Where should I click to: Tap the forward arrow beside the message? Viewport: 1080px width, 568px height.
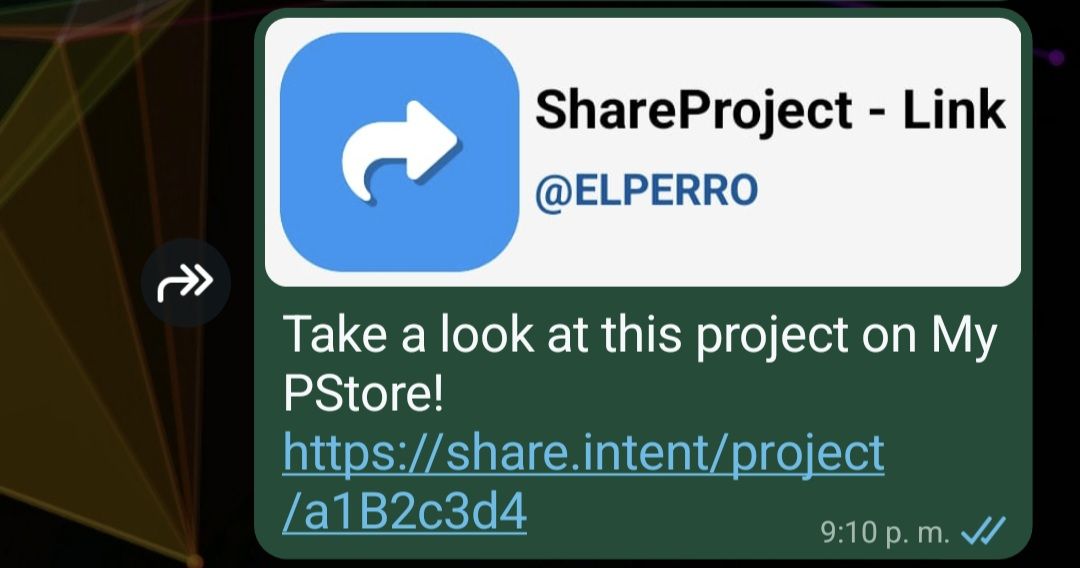[x=186, y=283]
